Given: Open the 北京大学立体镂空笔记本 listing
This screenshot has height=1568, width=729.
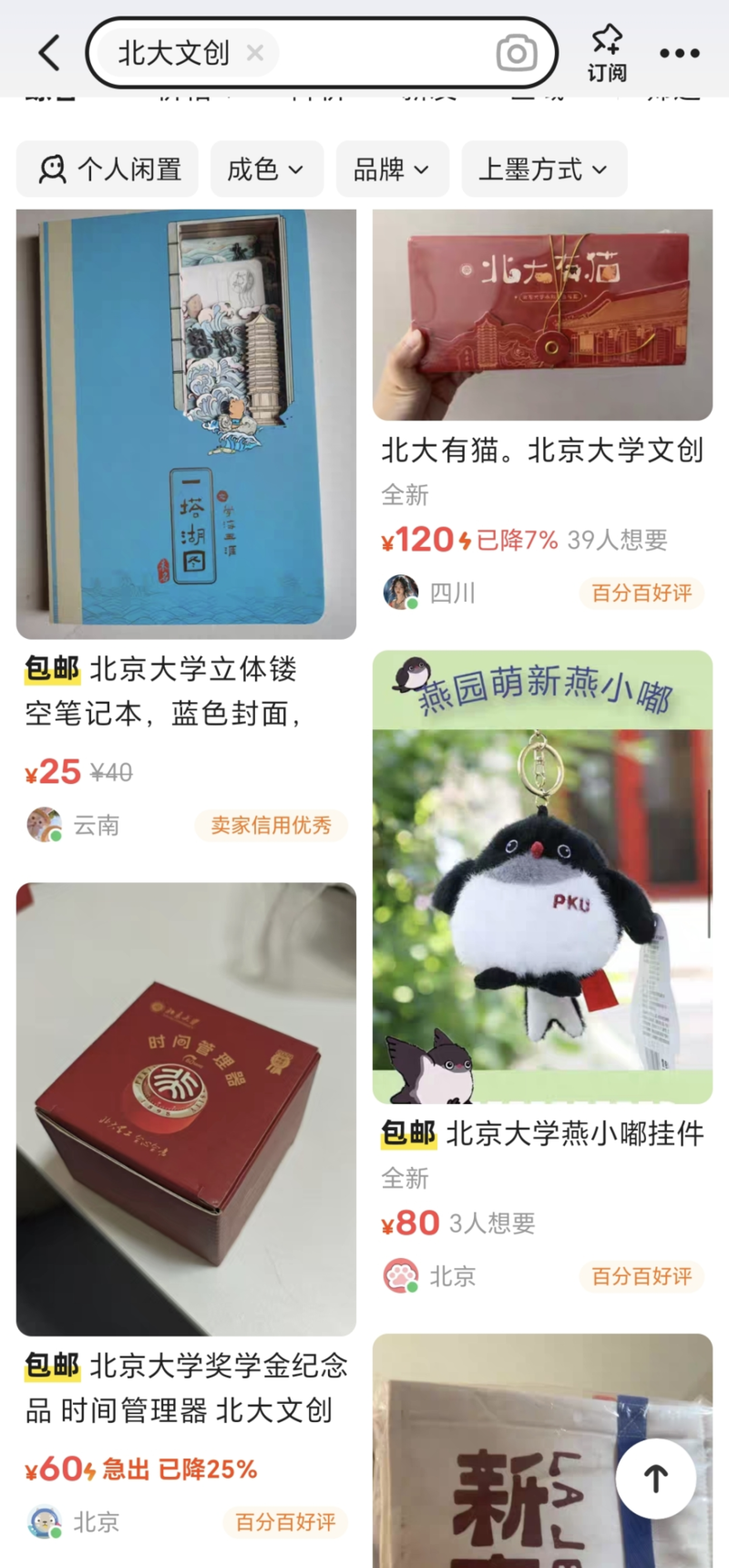Looking at the screenshot, I should pos(186,424).
